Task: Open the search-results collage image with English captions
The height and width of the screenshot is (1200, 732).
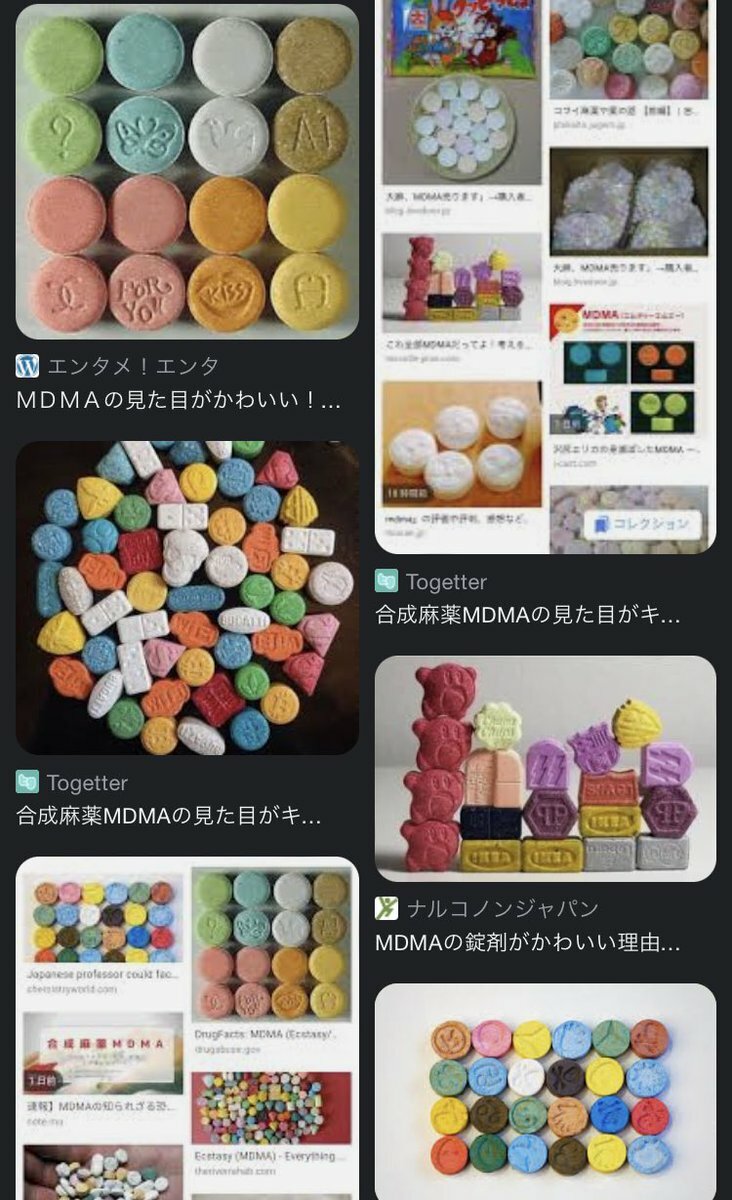Action: pyautogui.click(x=187, y=1028)
